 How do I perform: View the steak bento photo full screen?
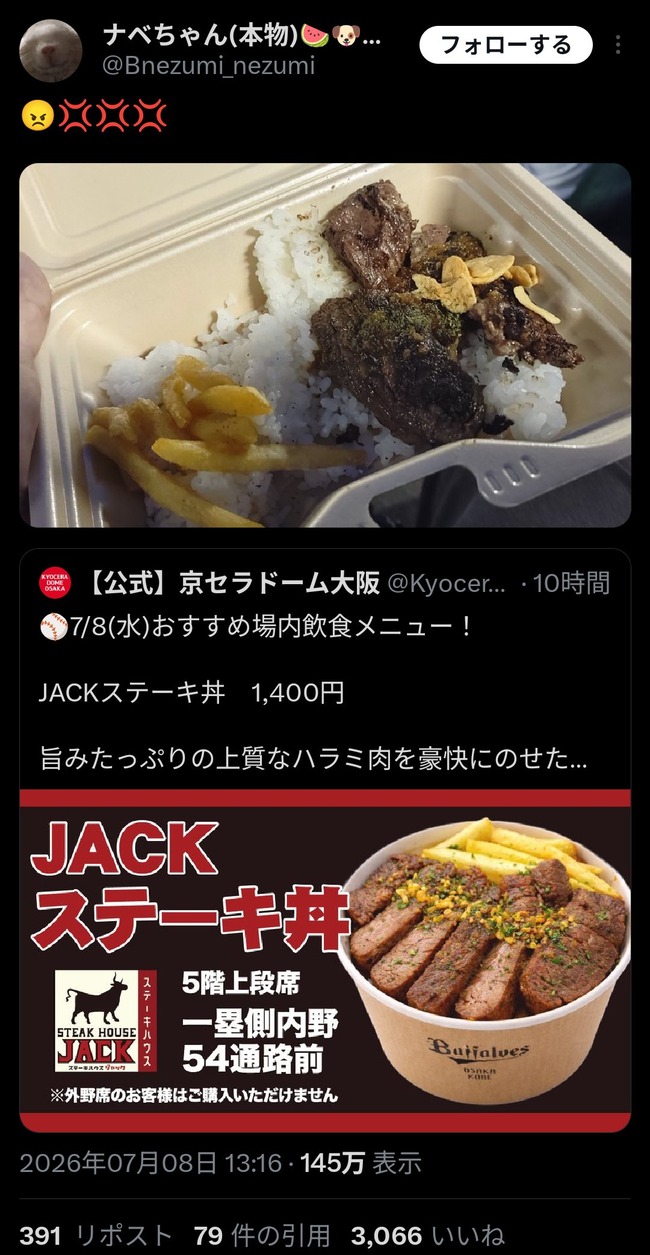[325, 345]
